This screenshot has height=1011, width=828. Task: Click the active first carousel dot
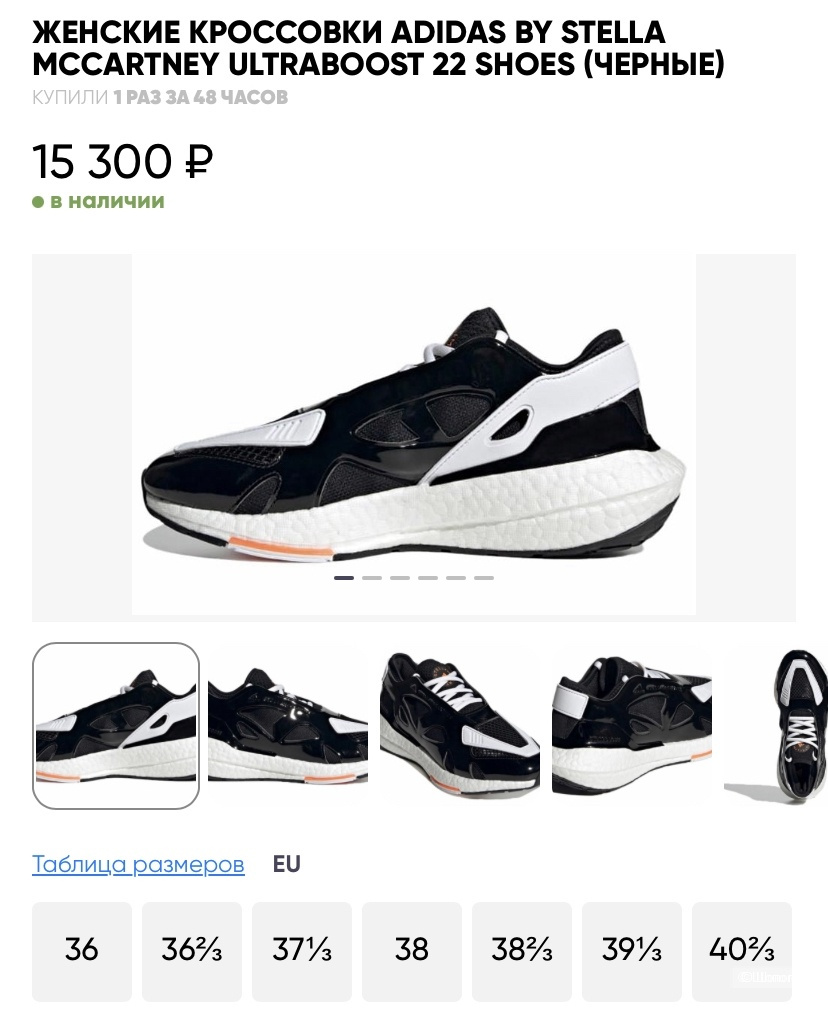pyautogui.click(x=344, y=578)
